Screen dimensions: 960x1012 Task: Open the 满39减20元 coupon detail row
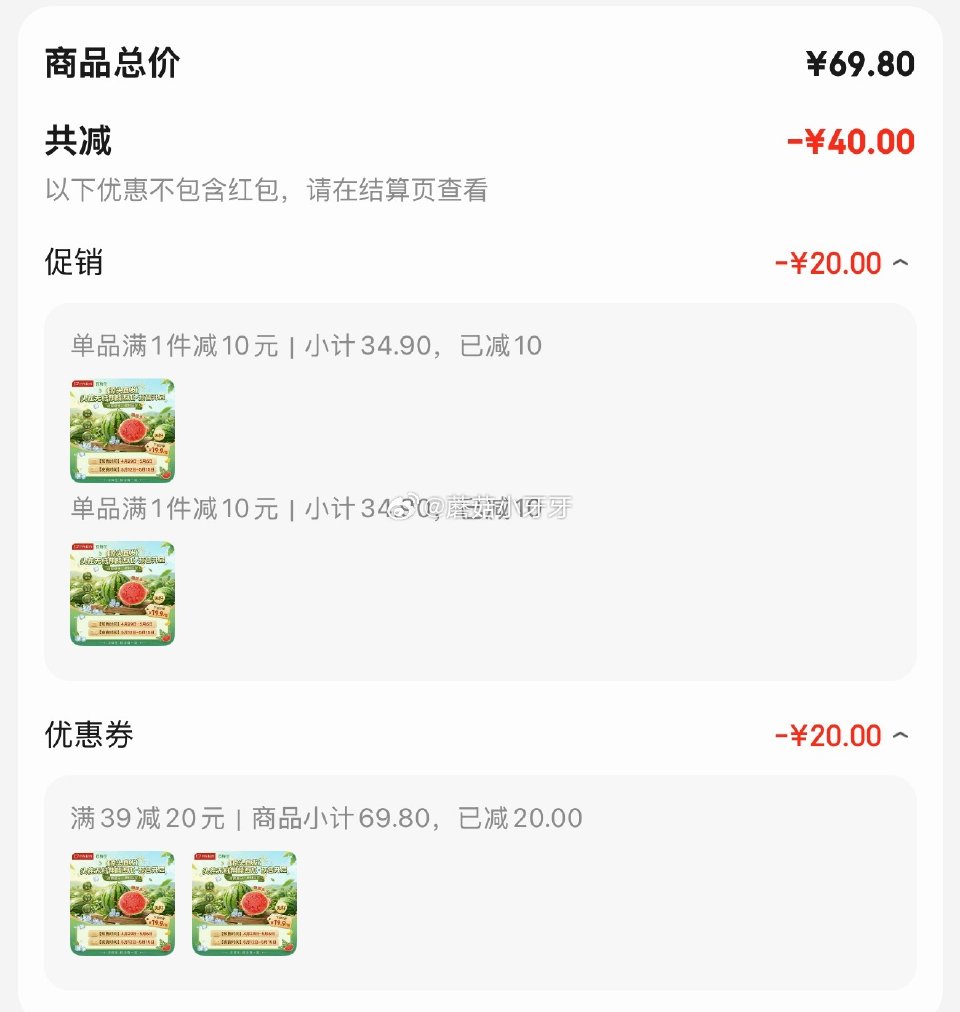click(314, 818)
